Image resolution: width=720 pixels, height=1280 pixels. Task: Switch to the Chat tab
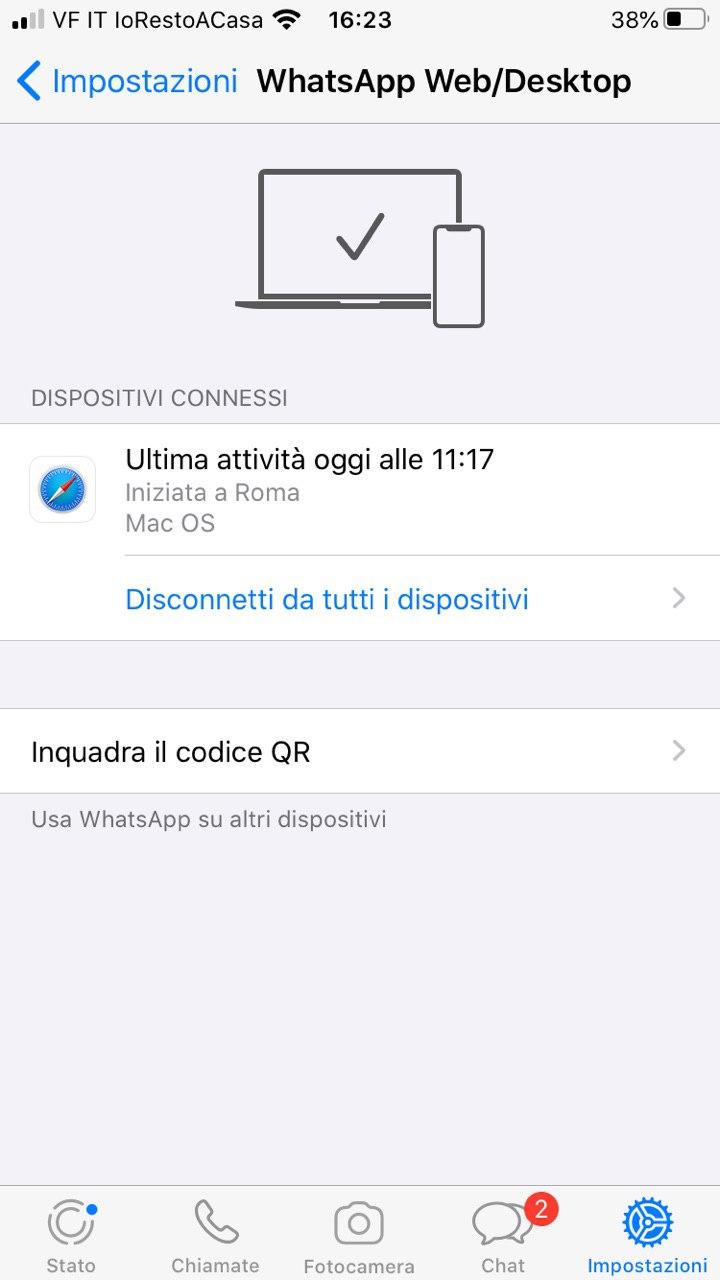pos(503,1237)
